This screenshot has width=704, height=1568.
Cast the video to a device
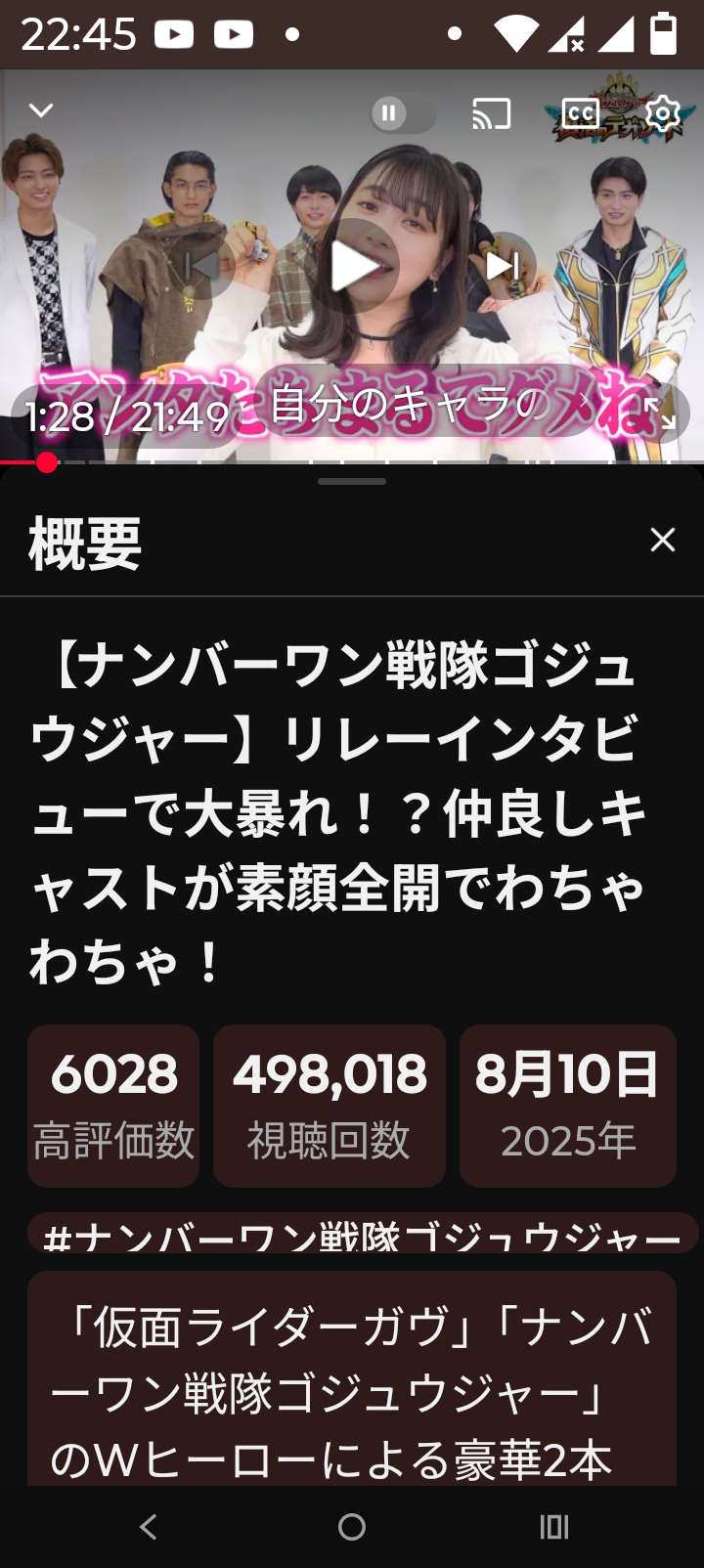[x=492, y=113]
